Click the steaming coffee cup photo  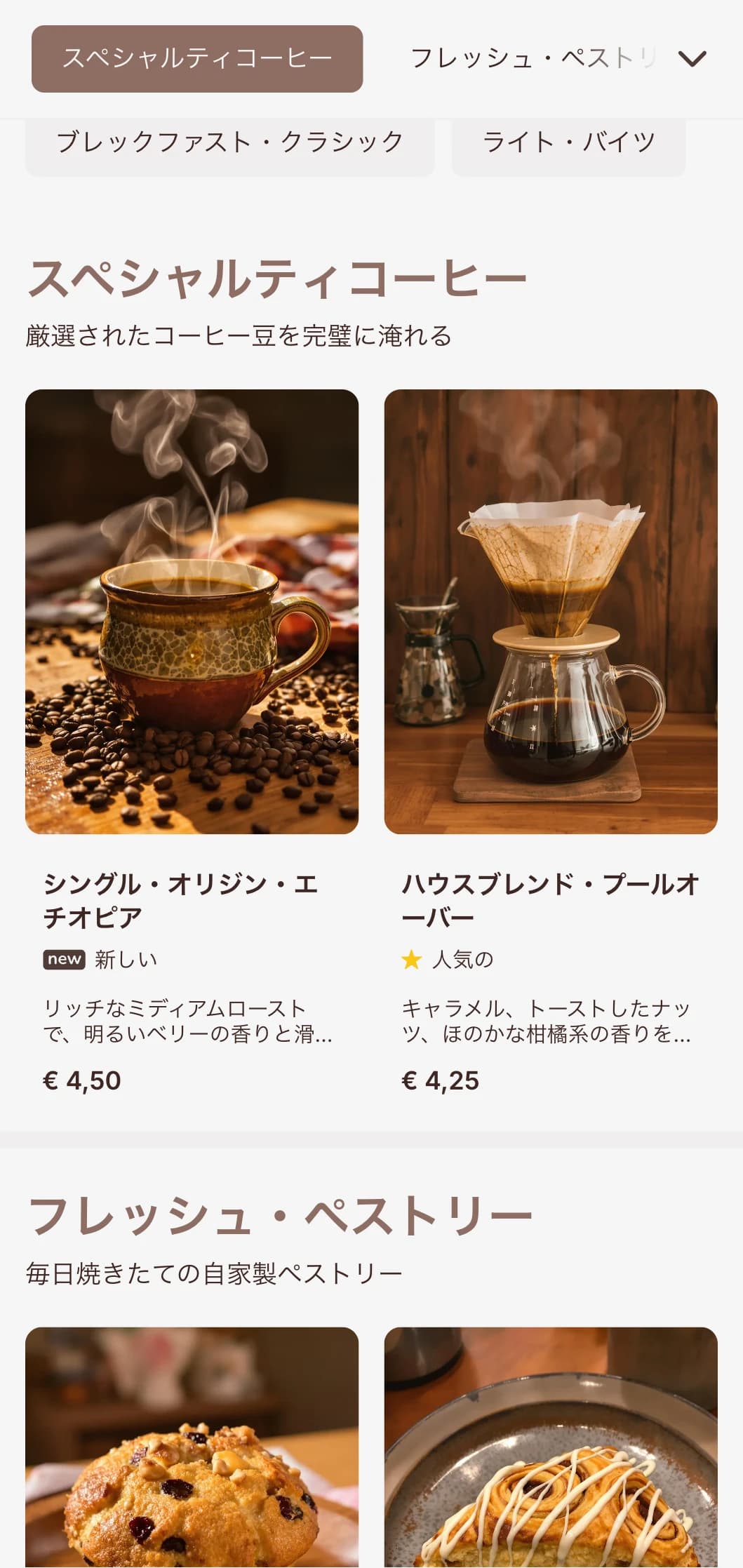click(193, 612)
